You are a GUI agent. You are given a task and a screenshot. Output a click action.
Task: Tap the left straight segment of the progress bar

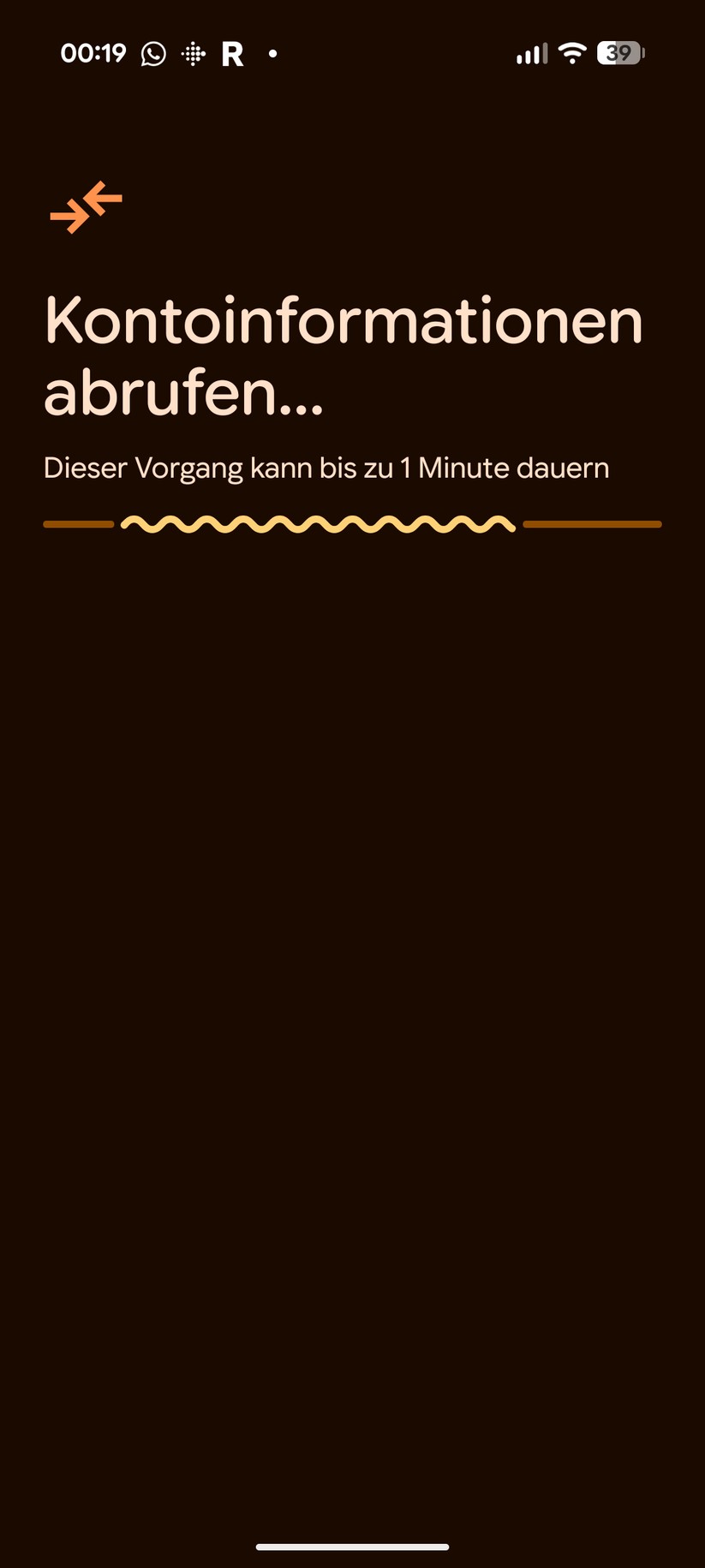click(x=79, y=523)
